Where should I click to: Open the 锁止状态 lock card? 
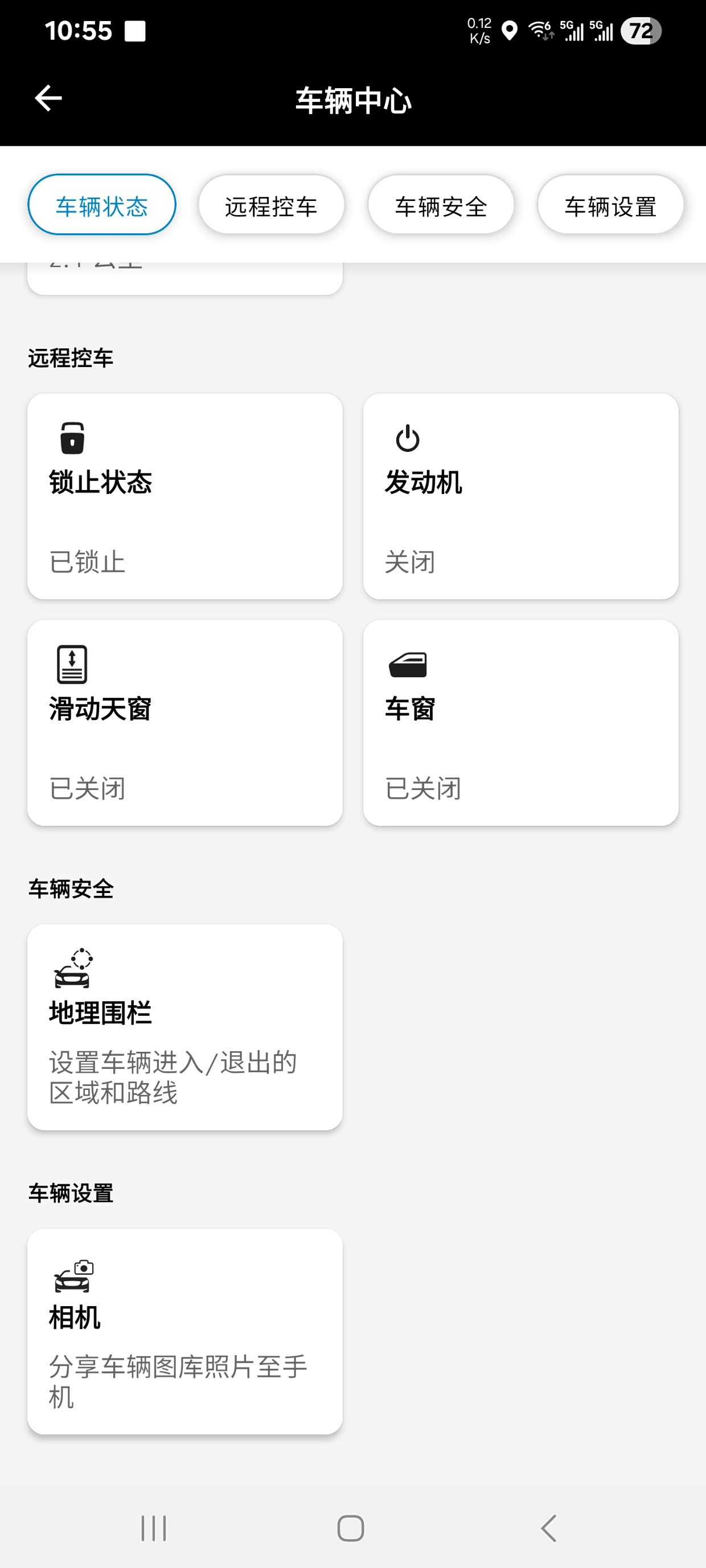184,496
